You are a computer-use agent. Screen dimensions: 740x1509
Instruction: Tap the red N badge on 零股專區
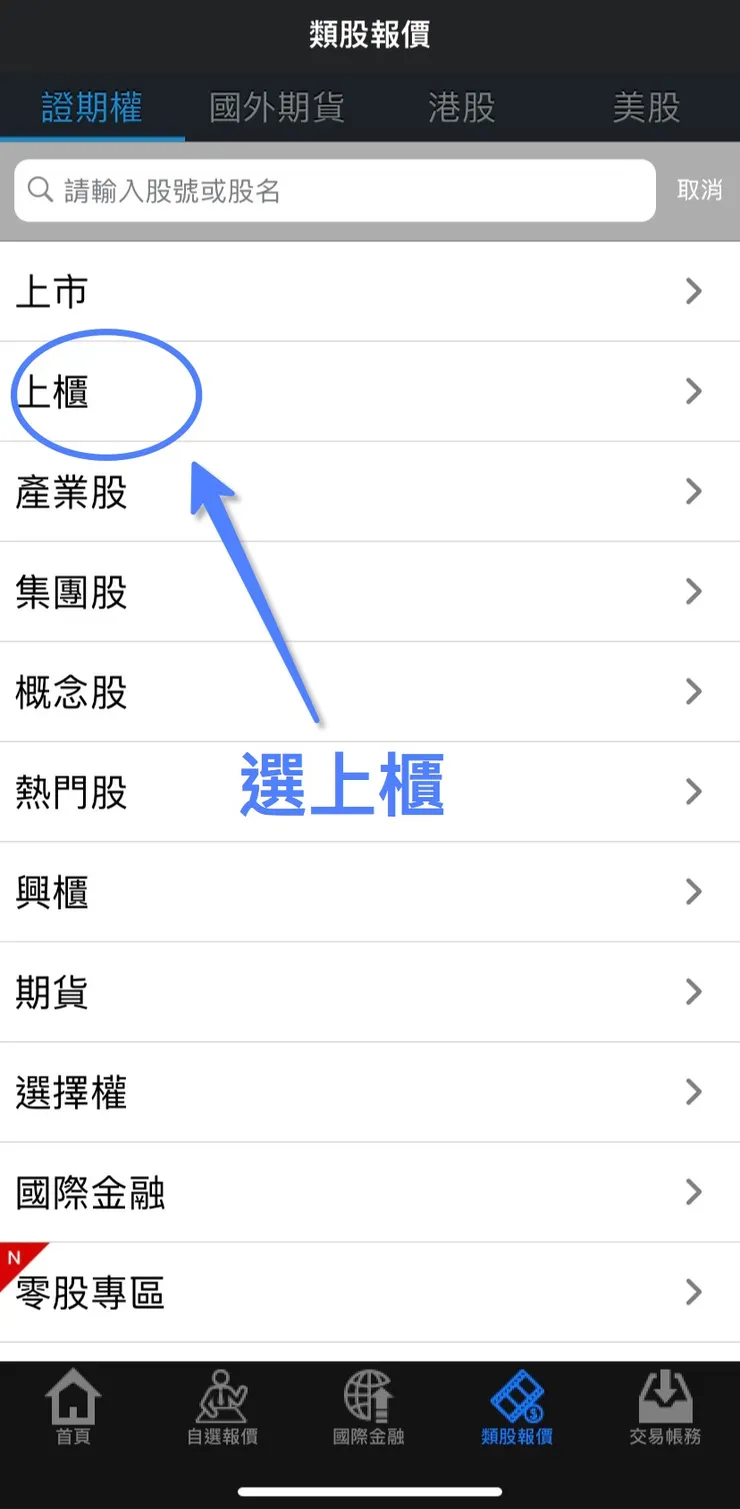pyautogui.click(x=12, y=1248)
